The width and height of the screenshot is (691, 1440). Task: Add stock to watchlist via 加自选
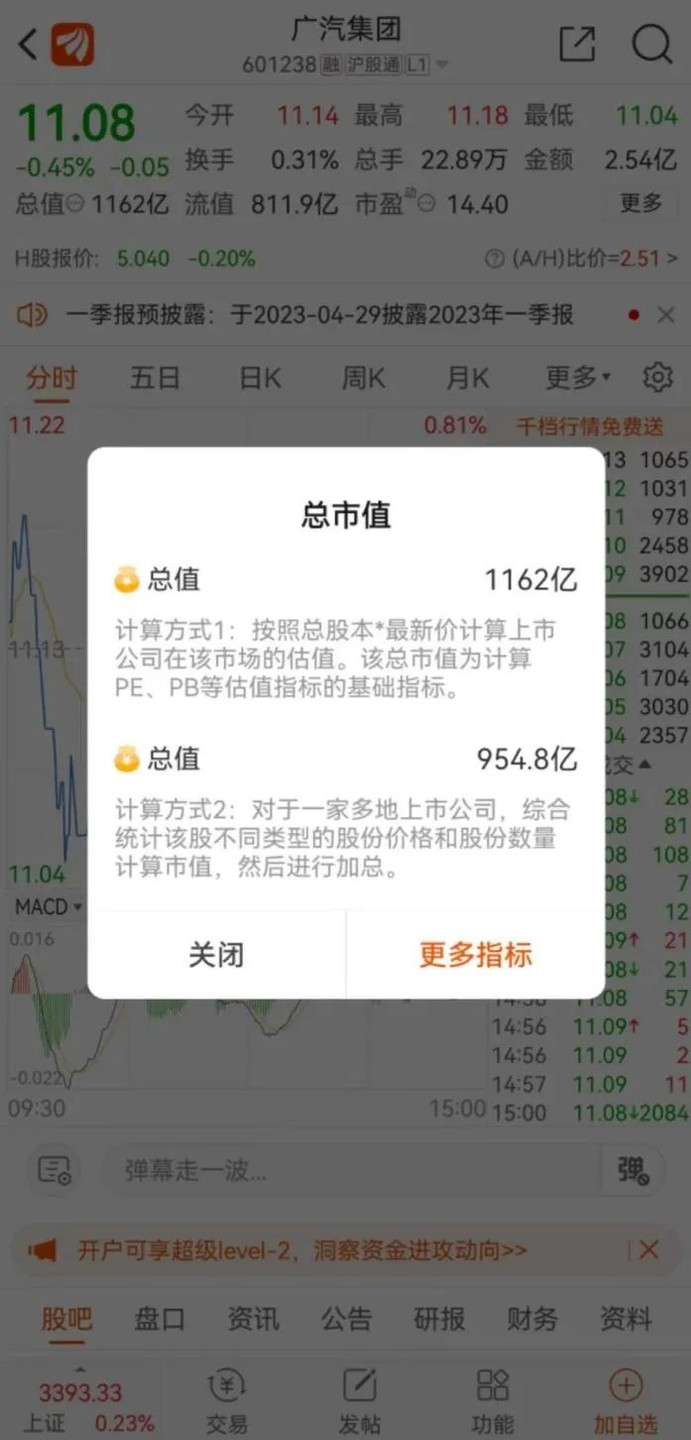click(x=626, y=1400)
